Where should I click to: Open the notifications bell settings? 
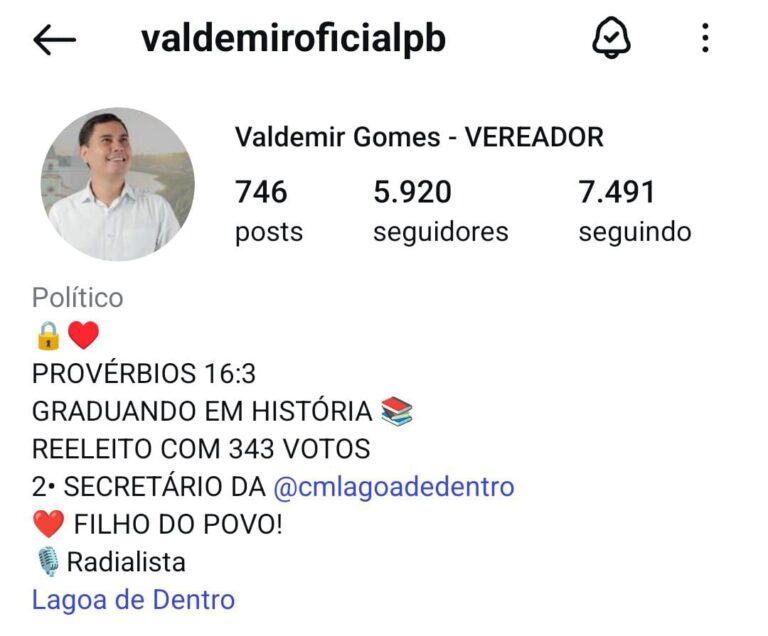[x=611, y=39]
